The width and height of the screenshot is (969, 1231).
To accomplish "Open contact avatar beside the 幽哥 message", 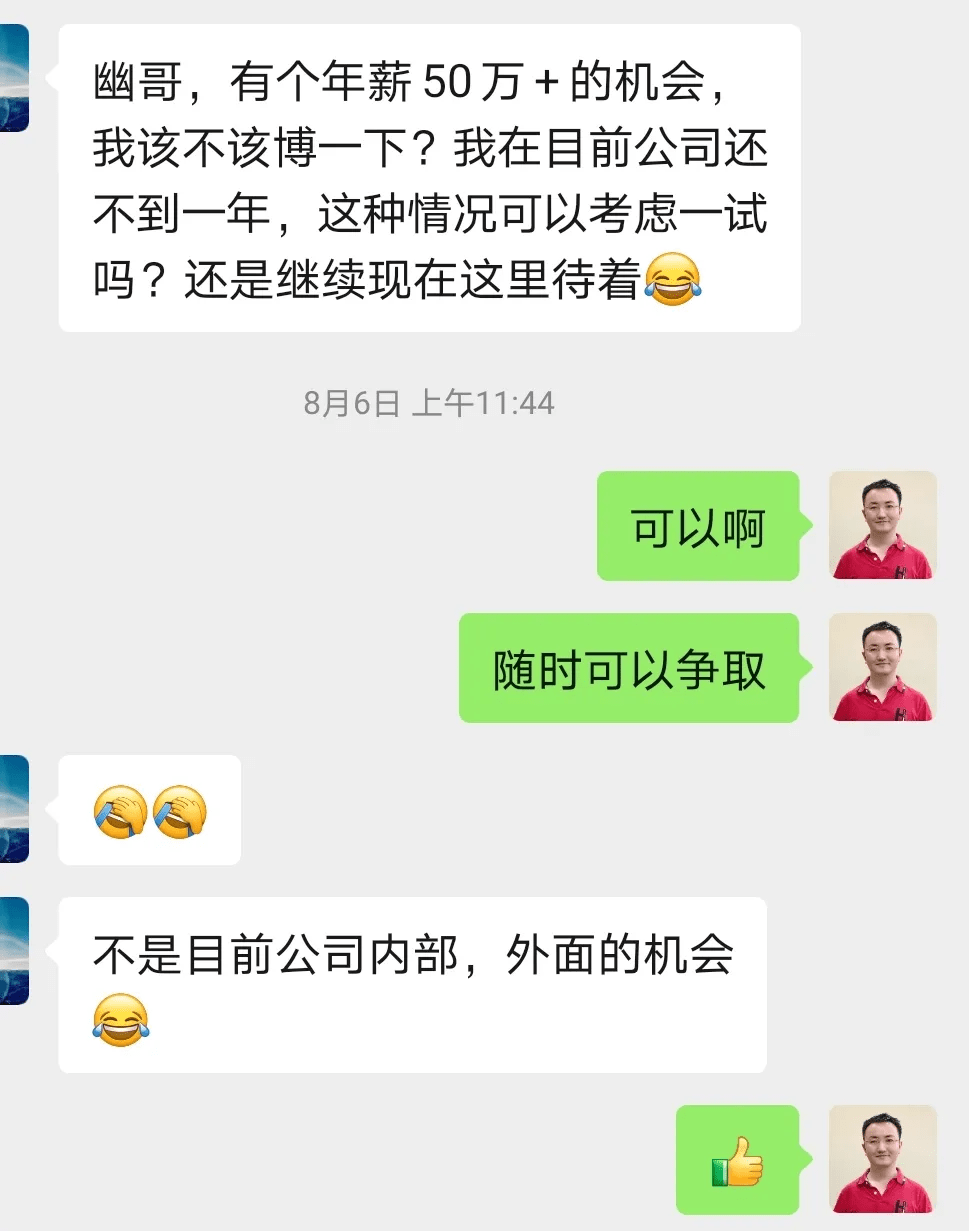I will point(13,78).
